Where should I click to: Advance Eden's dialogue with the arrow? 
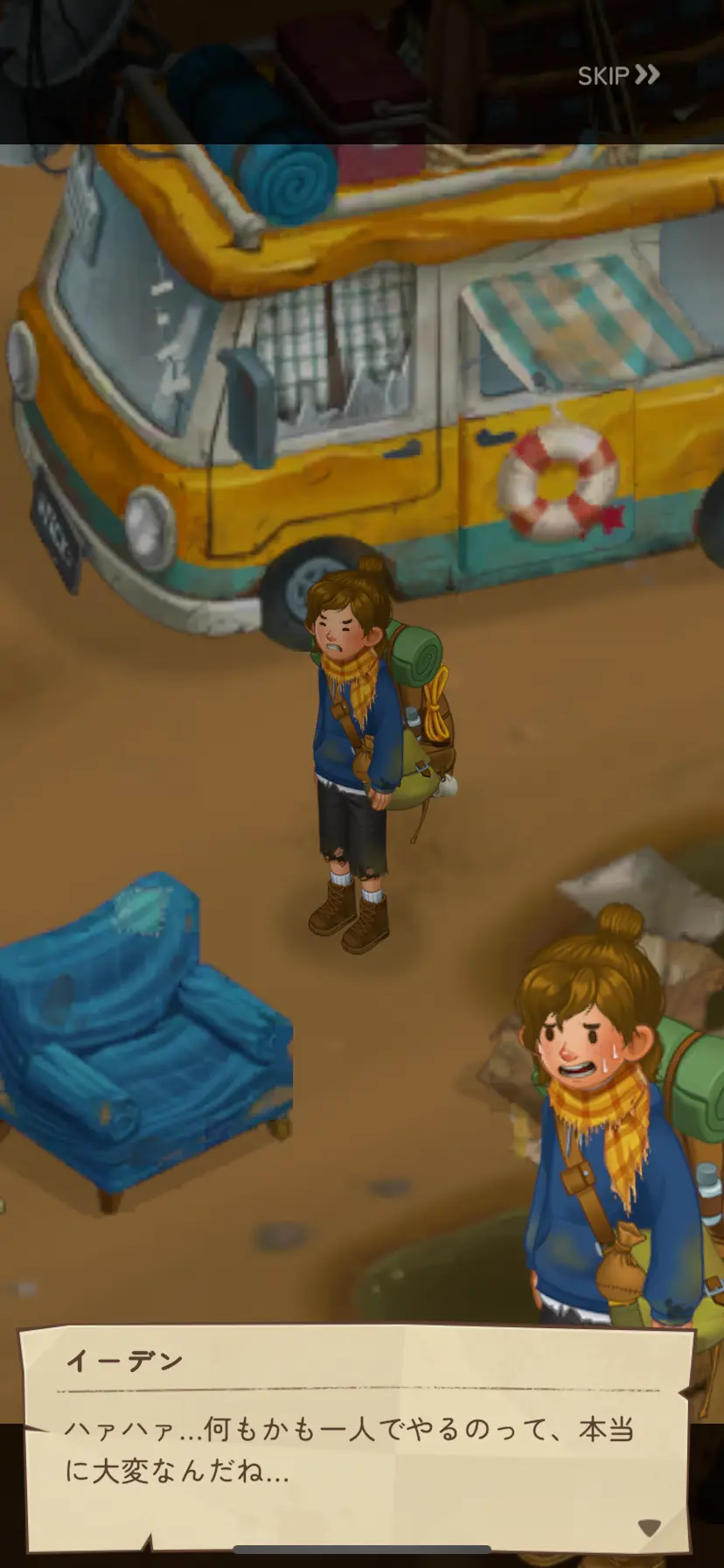click(x=649, y=1528)
